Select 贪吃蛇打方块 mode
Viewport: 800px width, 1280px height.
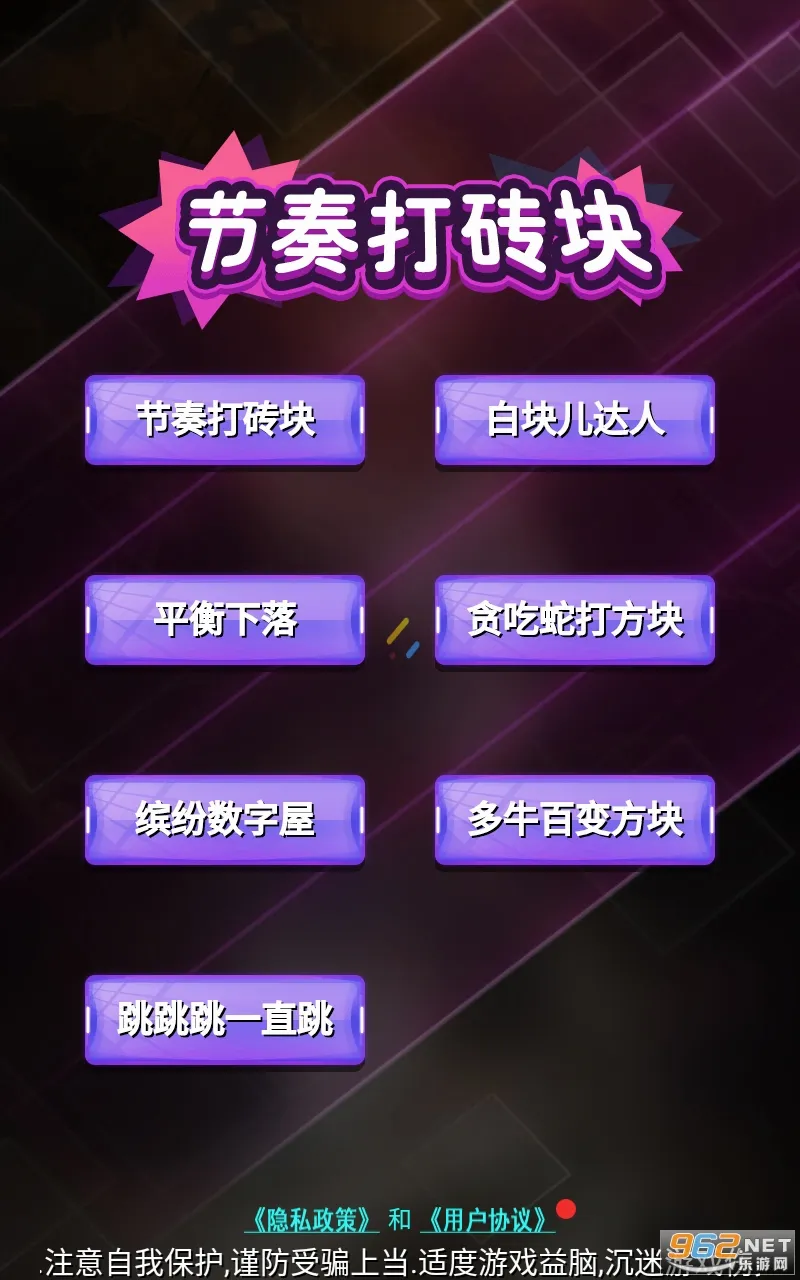pyautogui.click(x=575, y=620)
